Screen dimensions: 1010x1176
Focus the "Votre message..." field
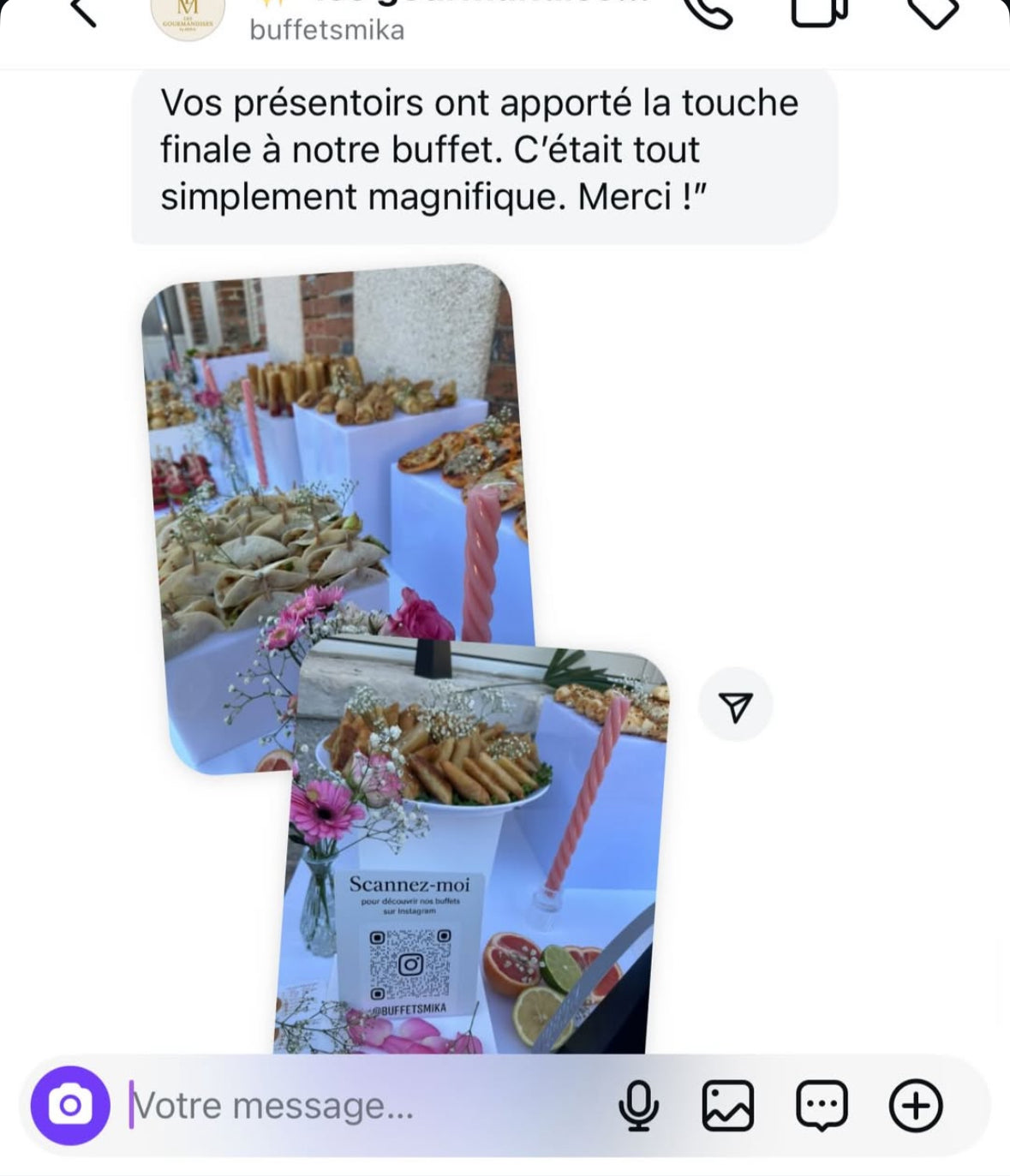point(360,1105)
